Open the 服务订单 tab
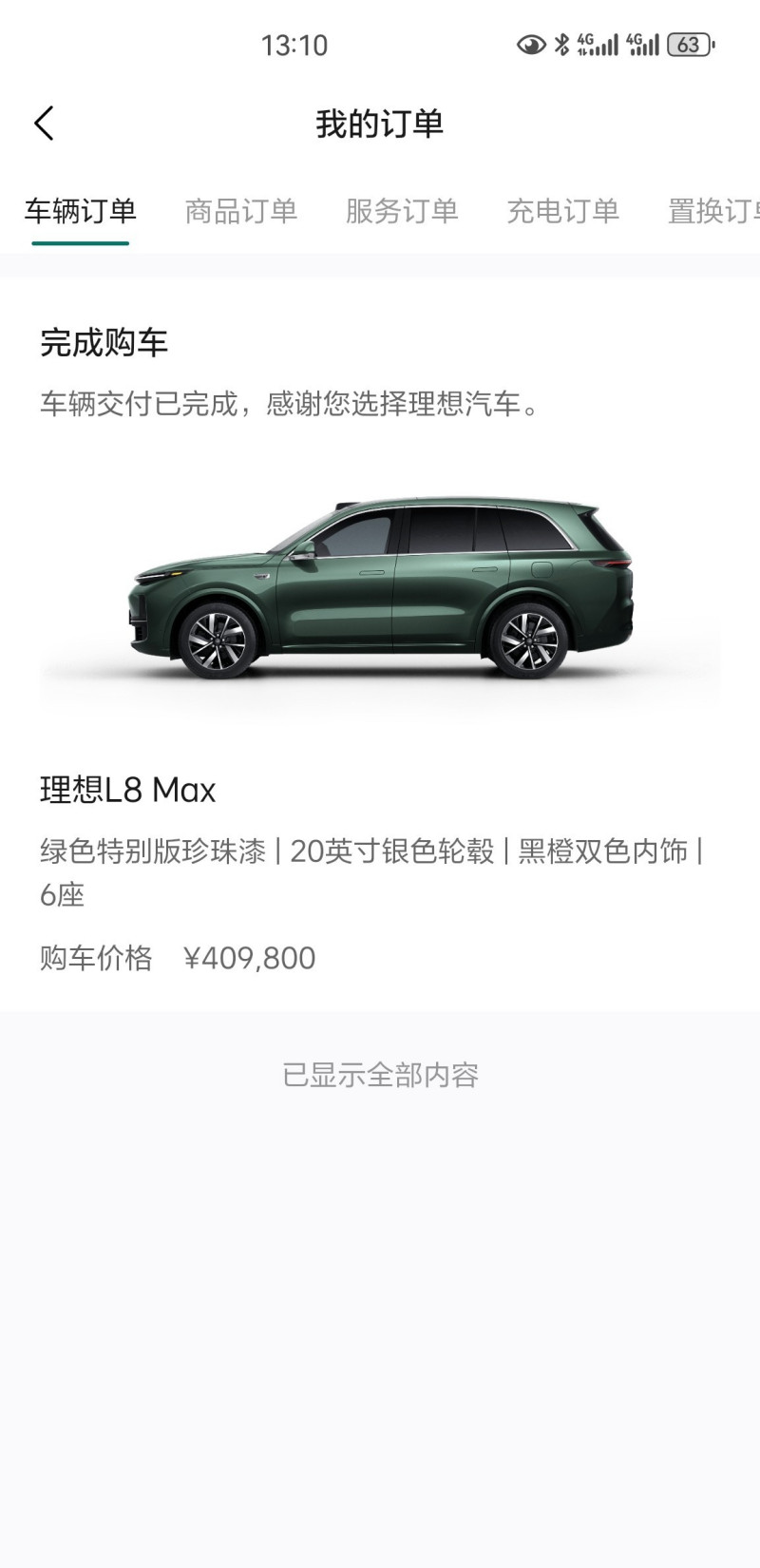This screenshot has height=1568, width=760. (402, 211)
